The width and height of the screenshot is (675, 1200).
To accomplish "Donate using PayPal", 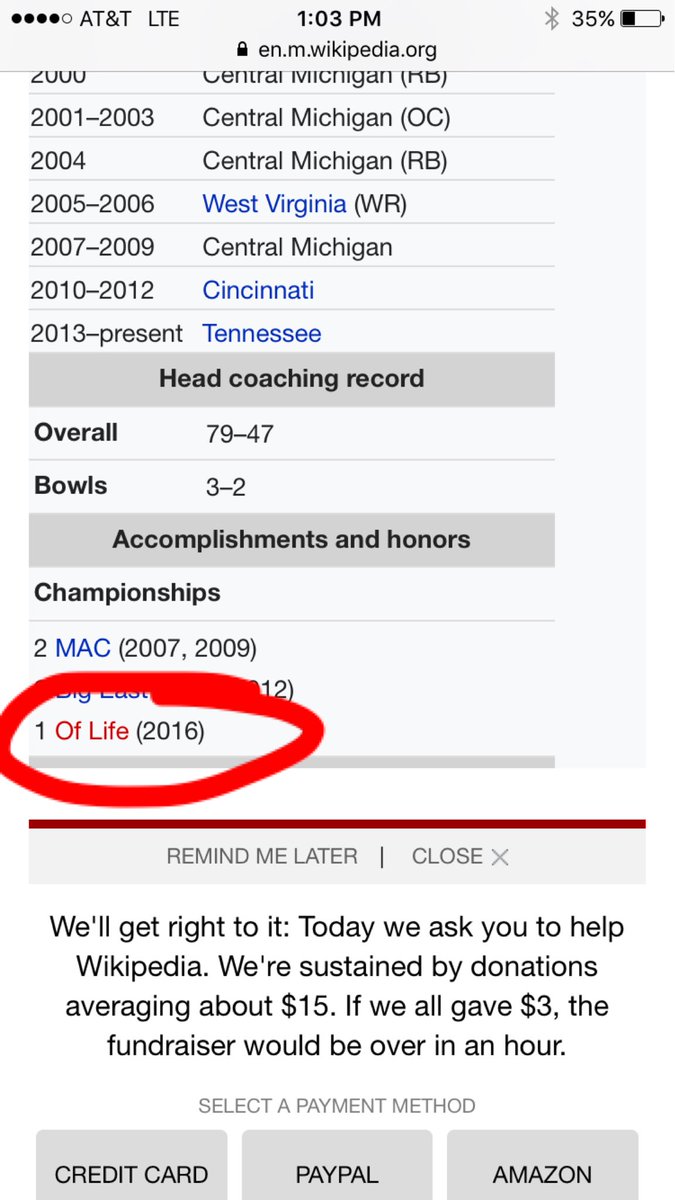I will pyautogui.click(x=337, y=1173).
